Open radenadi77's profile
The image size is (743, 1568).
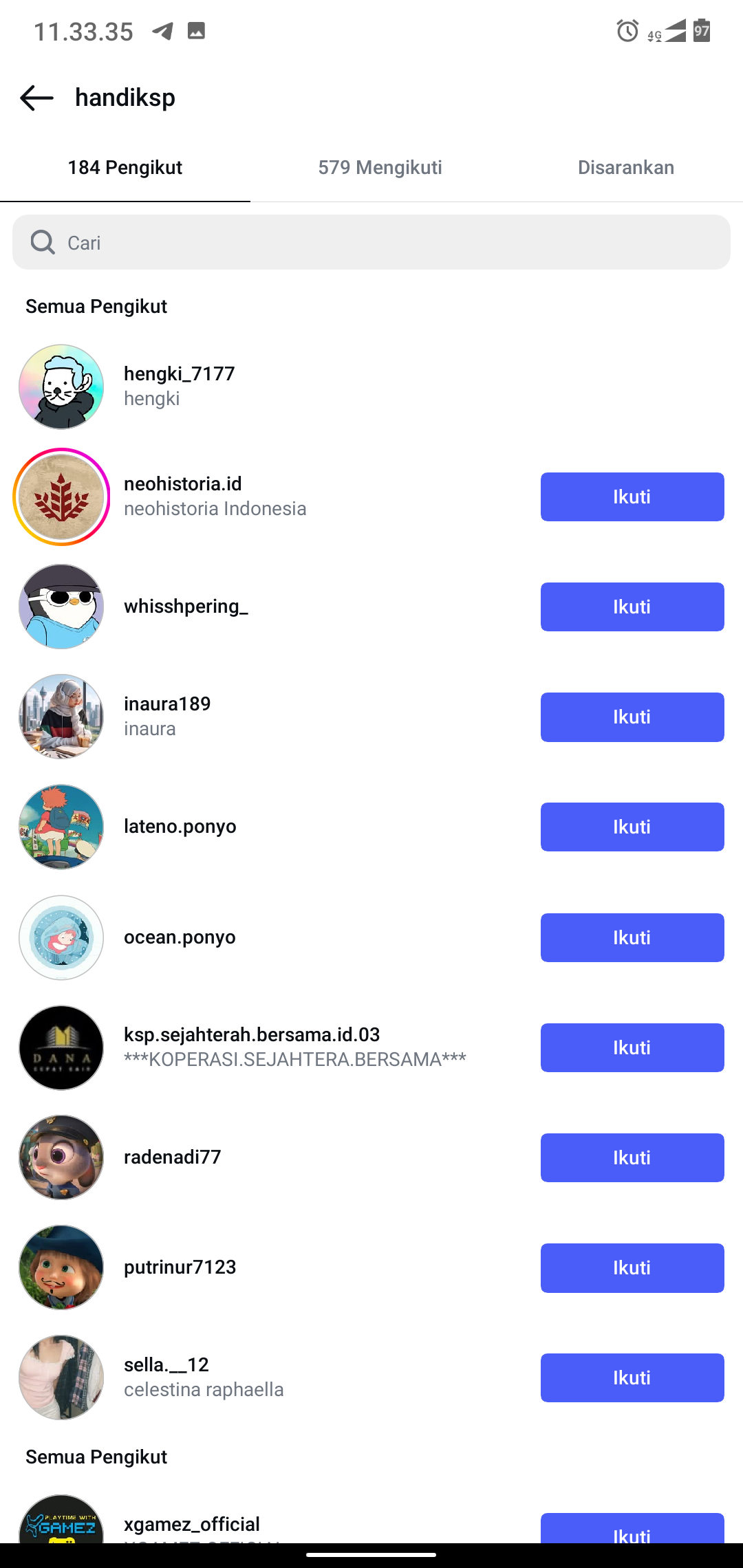coord(172,1157)
